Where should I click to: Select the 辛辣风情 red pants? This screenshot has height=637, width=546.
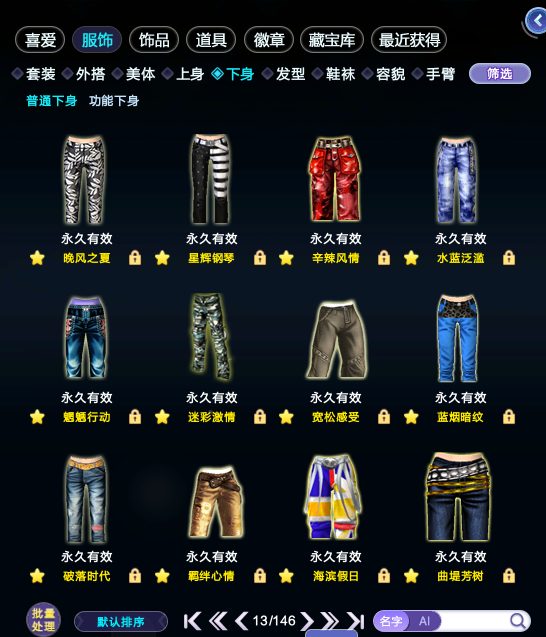[335, 179]
